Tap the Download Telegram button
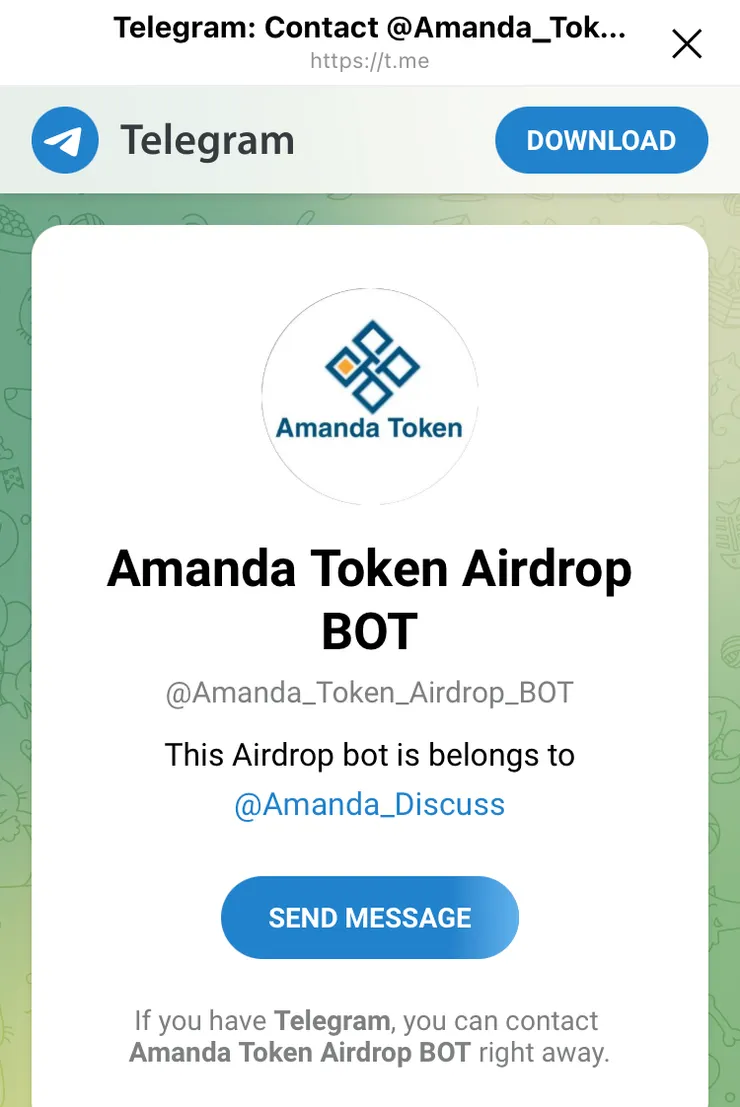Image resolution: width=740 pixels, height=1107 pixels. click(x=601, y=140)
